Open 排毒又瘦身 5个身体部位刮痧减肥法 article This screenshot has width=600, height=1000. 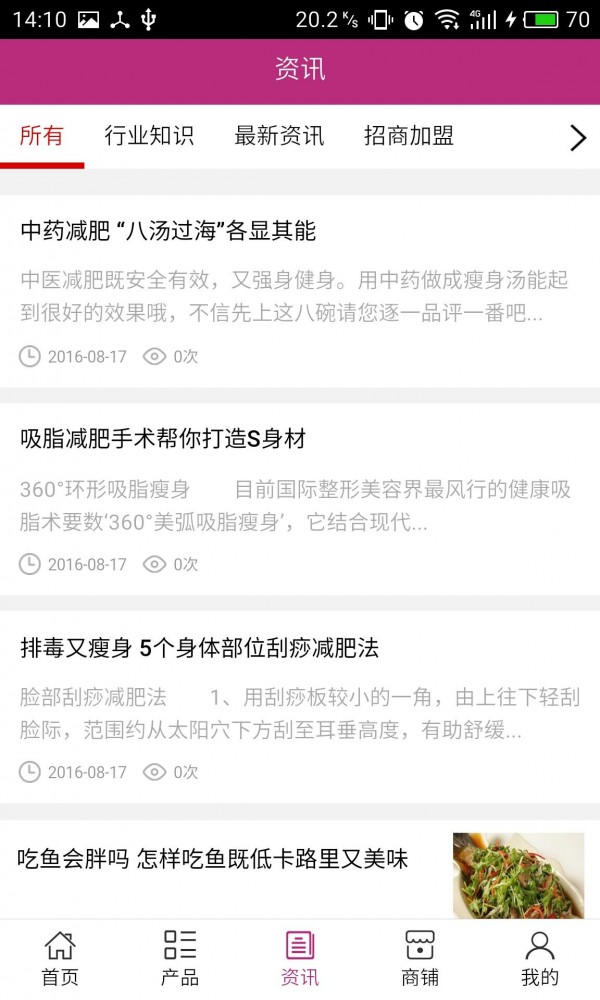coord(200,648)
